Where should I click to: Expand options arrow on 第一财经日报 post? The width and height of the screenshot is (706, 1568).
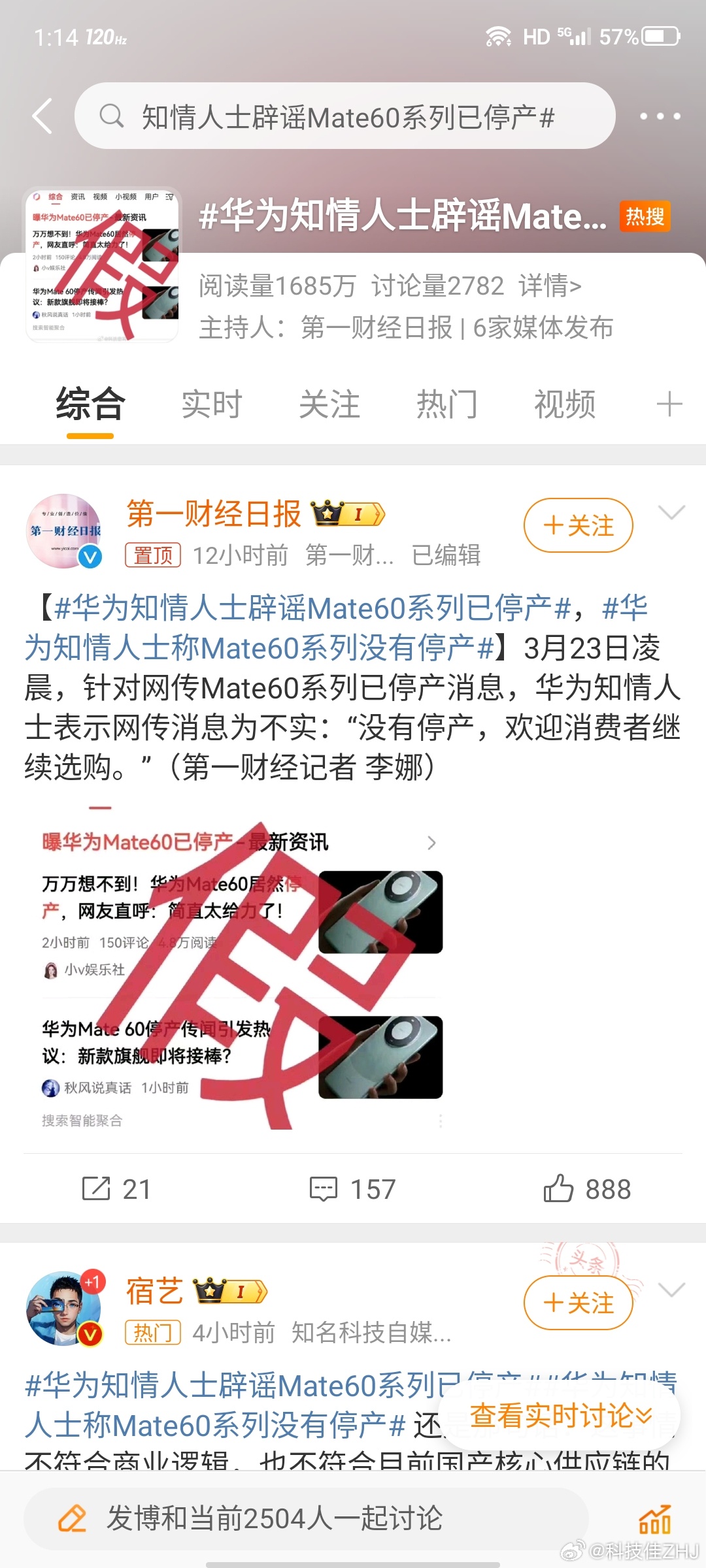[671, 513]
